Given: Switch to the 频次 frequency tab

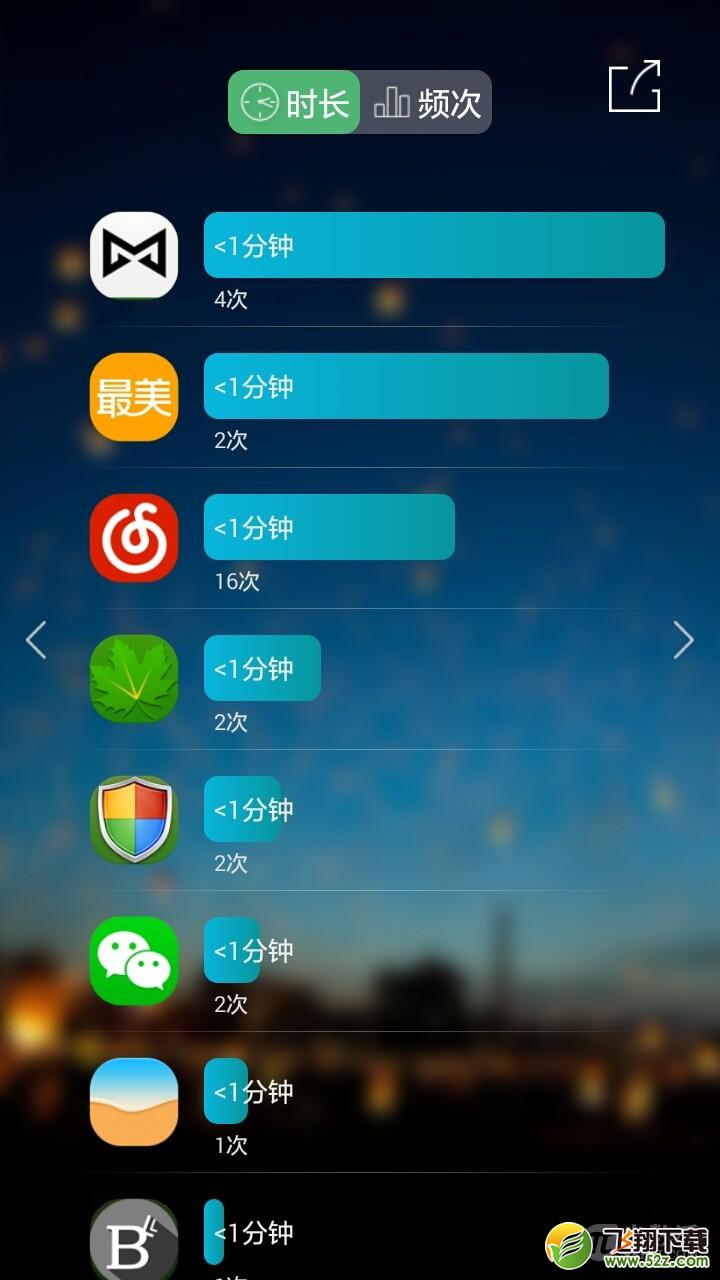Looking at the screenshot, I should [427, 102].
